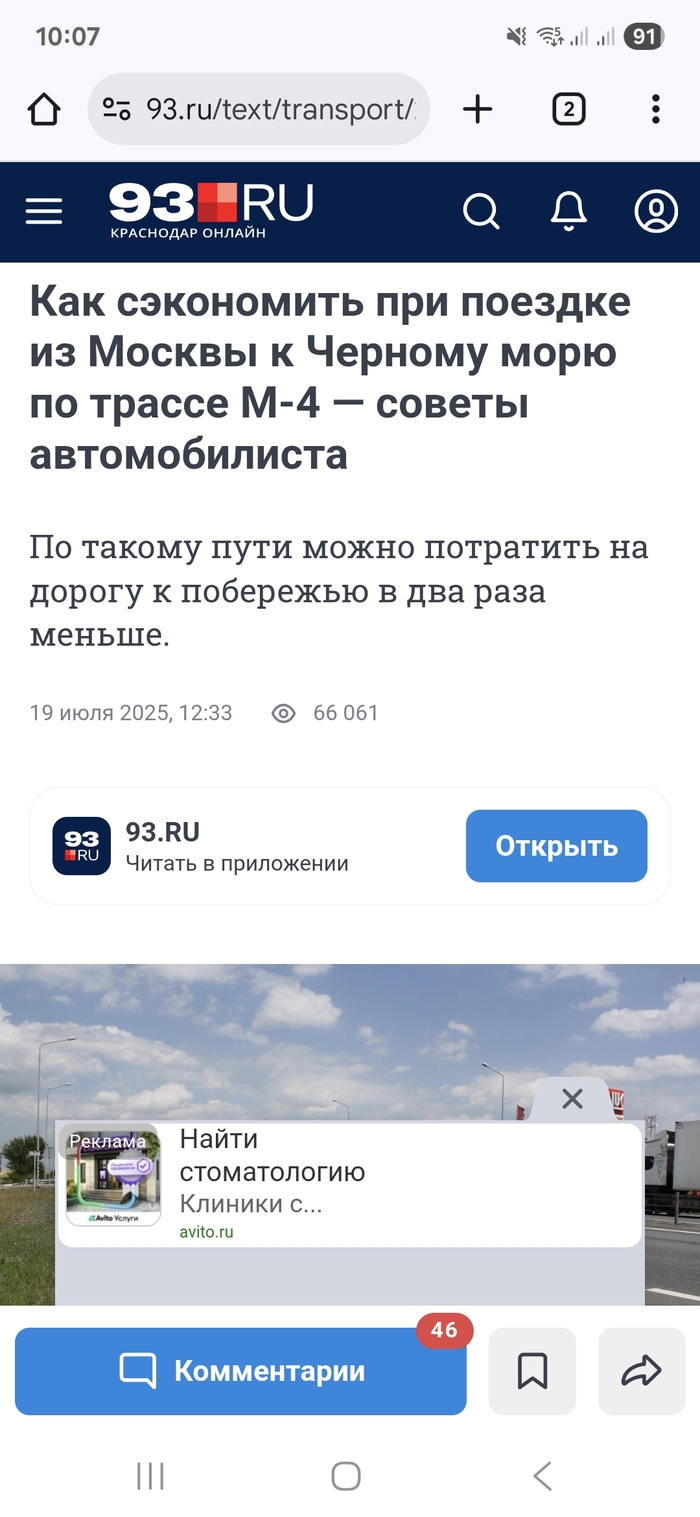Go to the browser home page
This screenshot has height=1517, width=700.
44,109
